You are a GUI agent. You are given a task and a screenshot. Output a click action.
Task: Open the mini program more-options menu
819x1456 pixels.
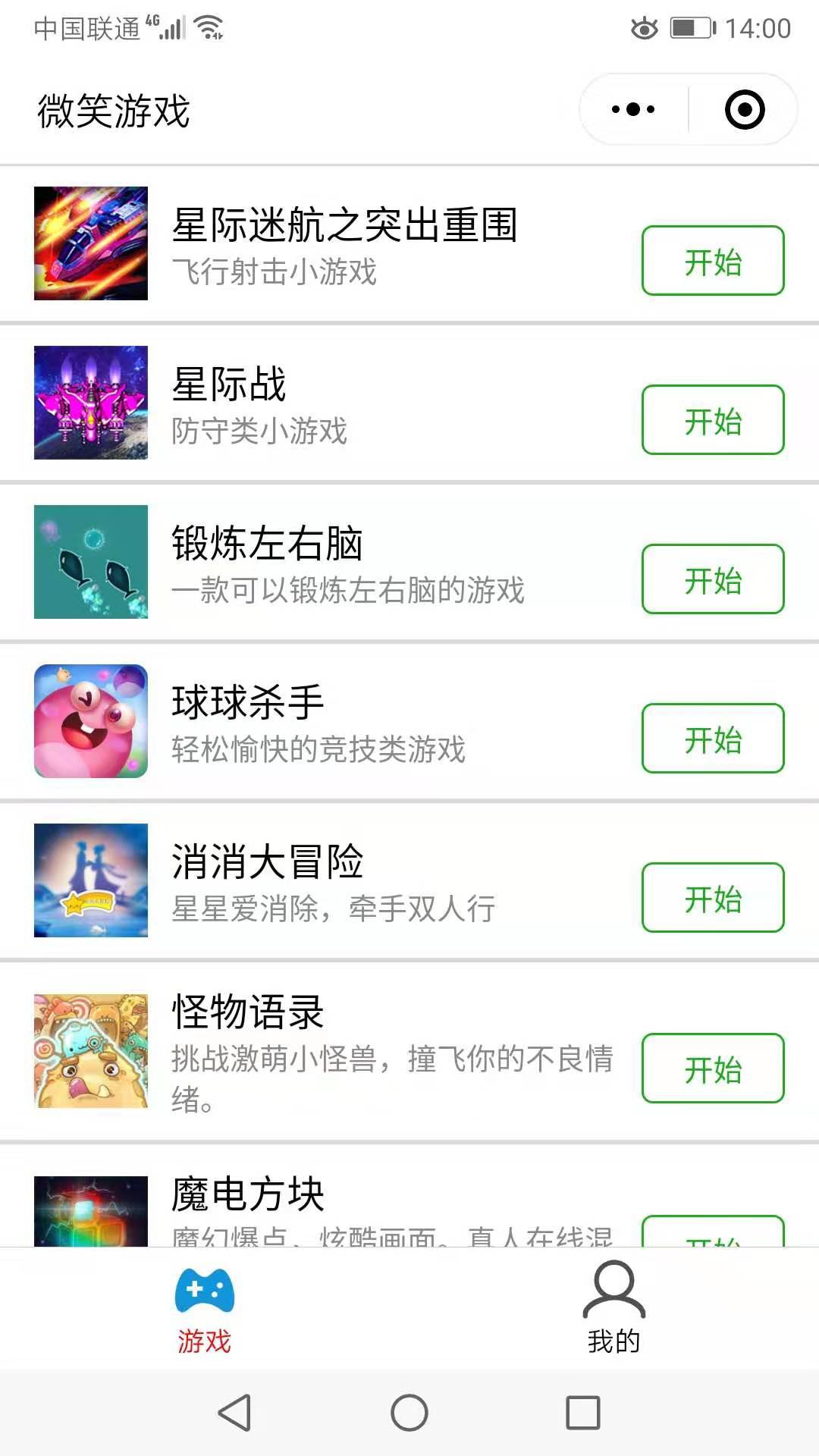pos(633,109)
